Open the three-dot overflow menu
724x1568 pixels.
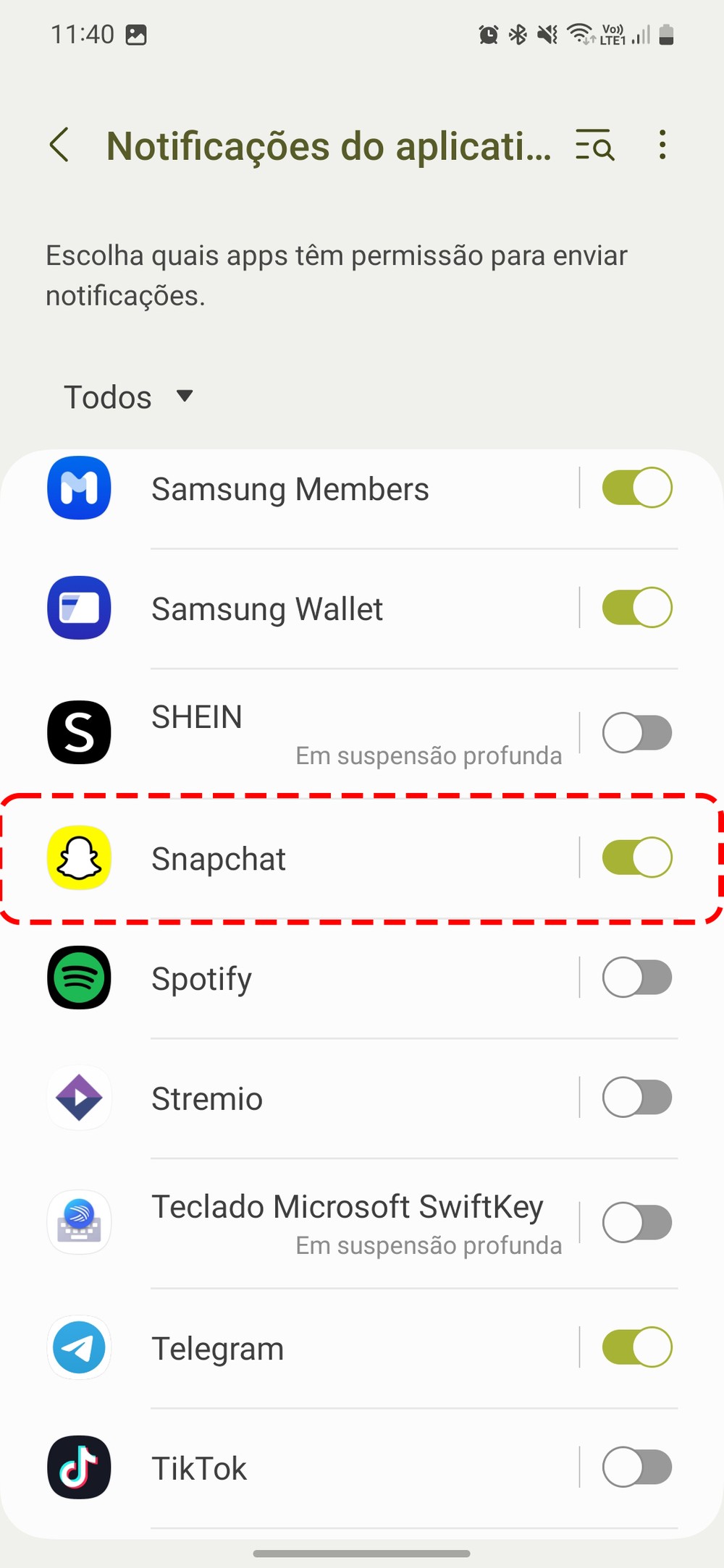[x=662, y=145]
